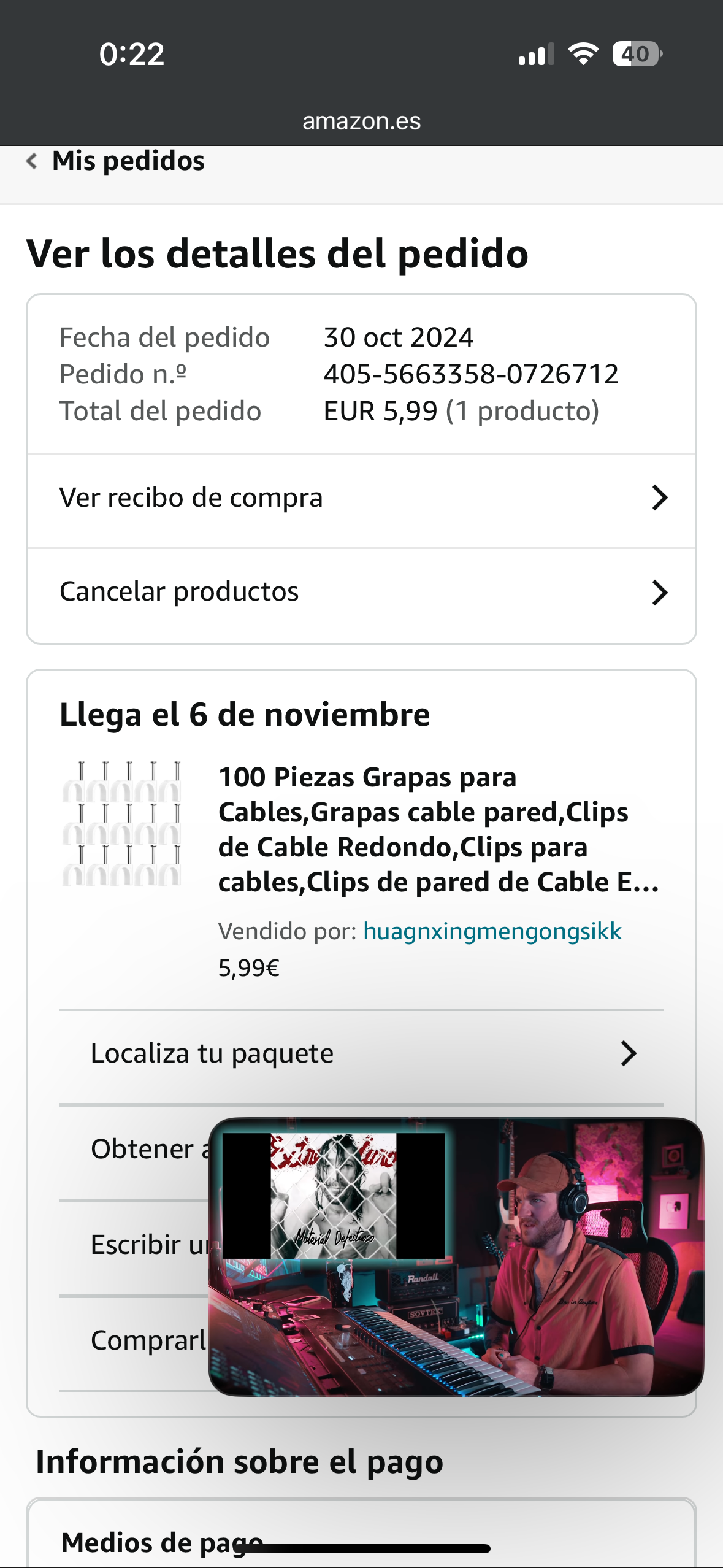Open Localiza tu paquete
The image size is (723, 1568).
[x=361, y=1054]
